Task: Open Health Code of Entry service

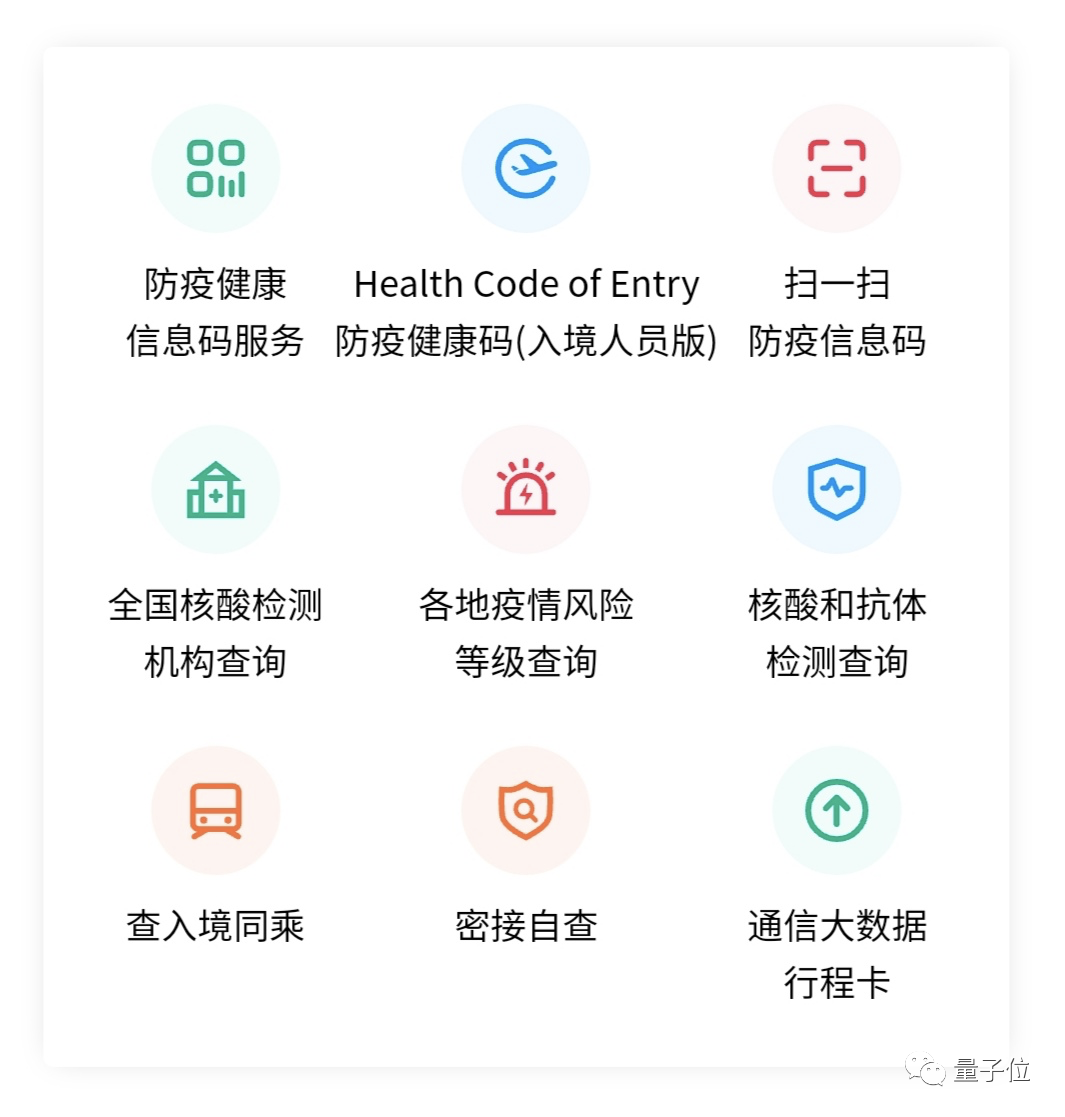Action: click(526, 169)
